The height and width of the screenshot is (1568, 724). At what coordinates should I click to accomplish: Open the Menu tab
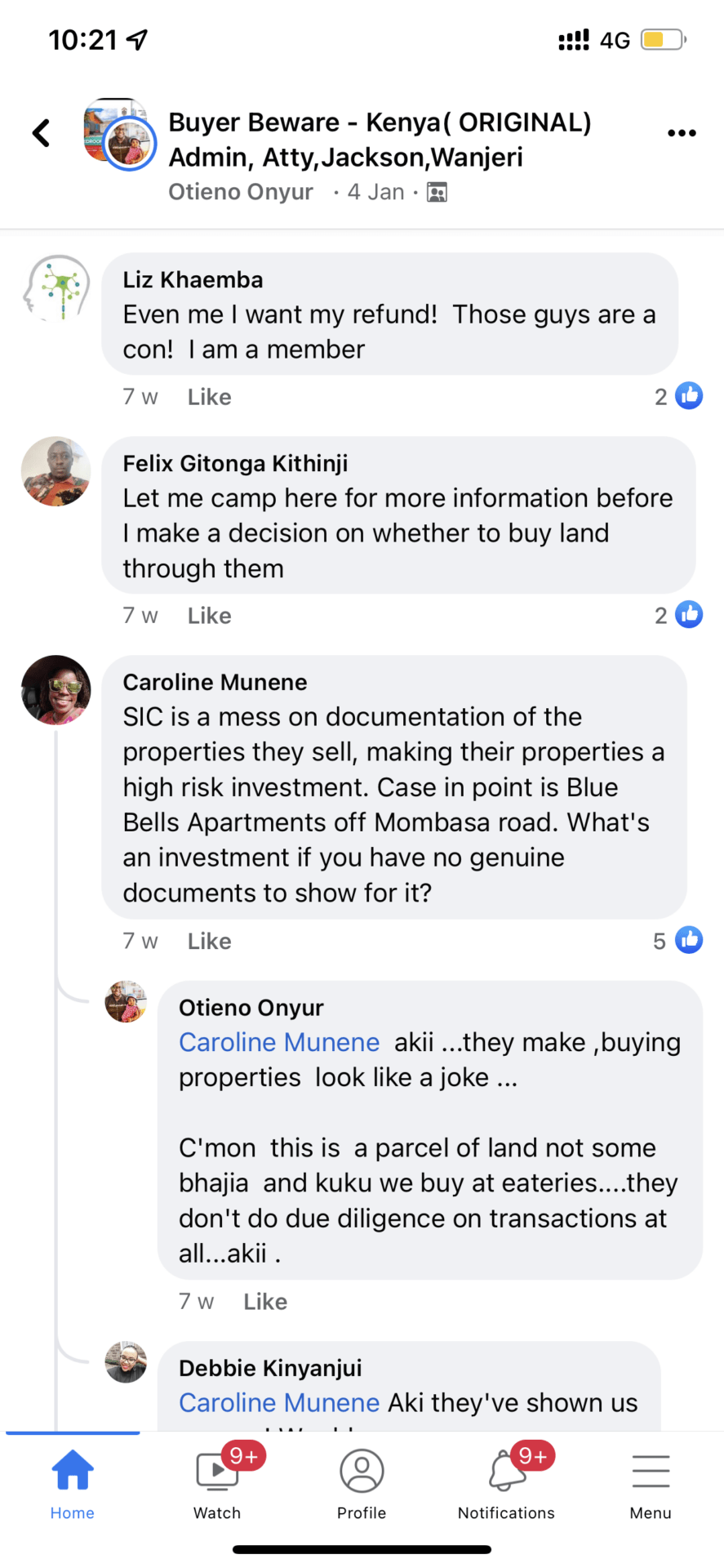coord(651,1484)
